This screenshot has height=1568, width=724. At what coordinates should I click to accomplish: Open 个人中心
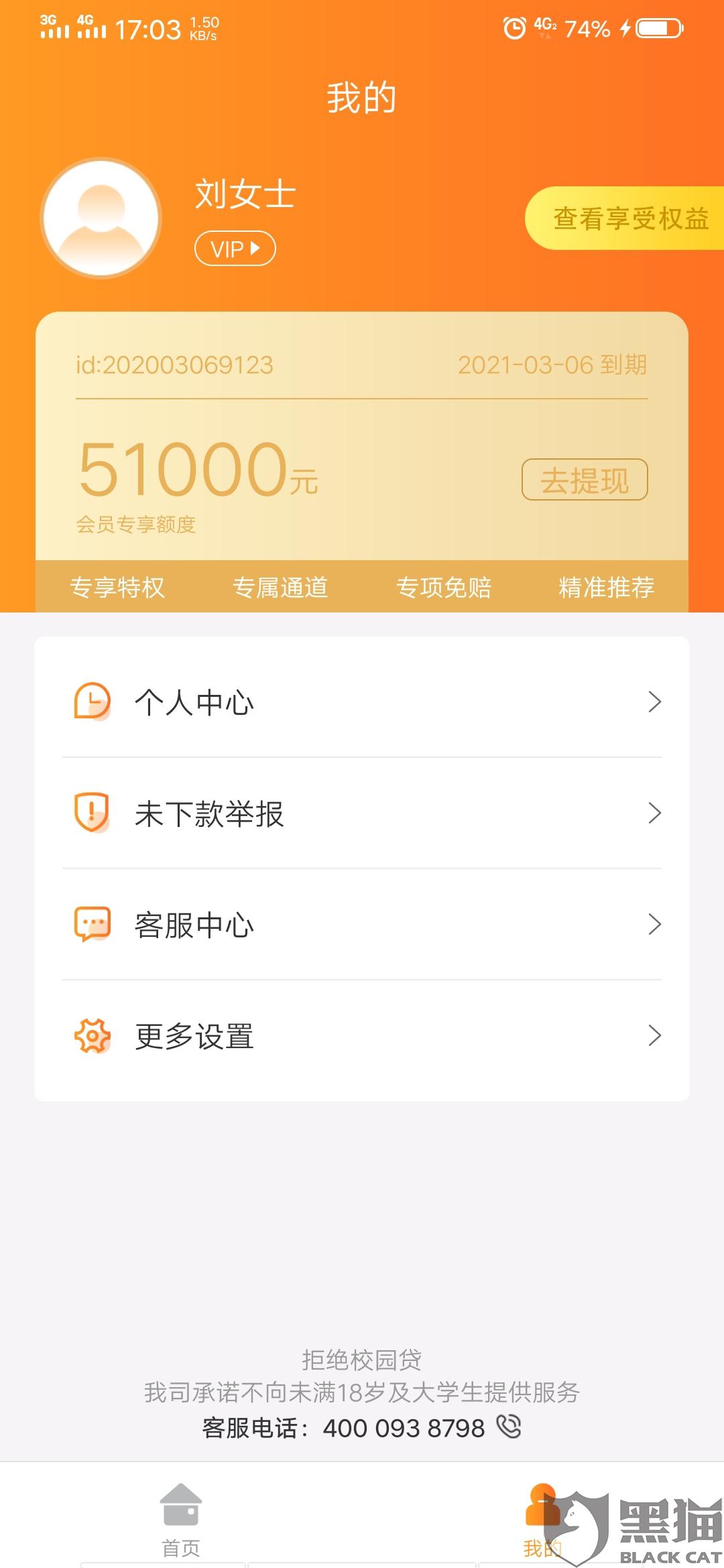362,702
